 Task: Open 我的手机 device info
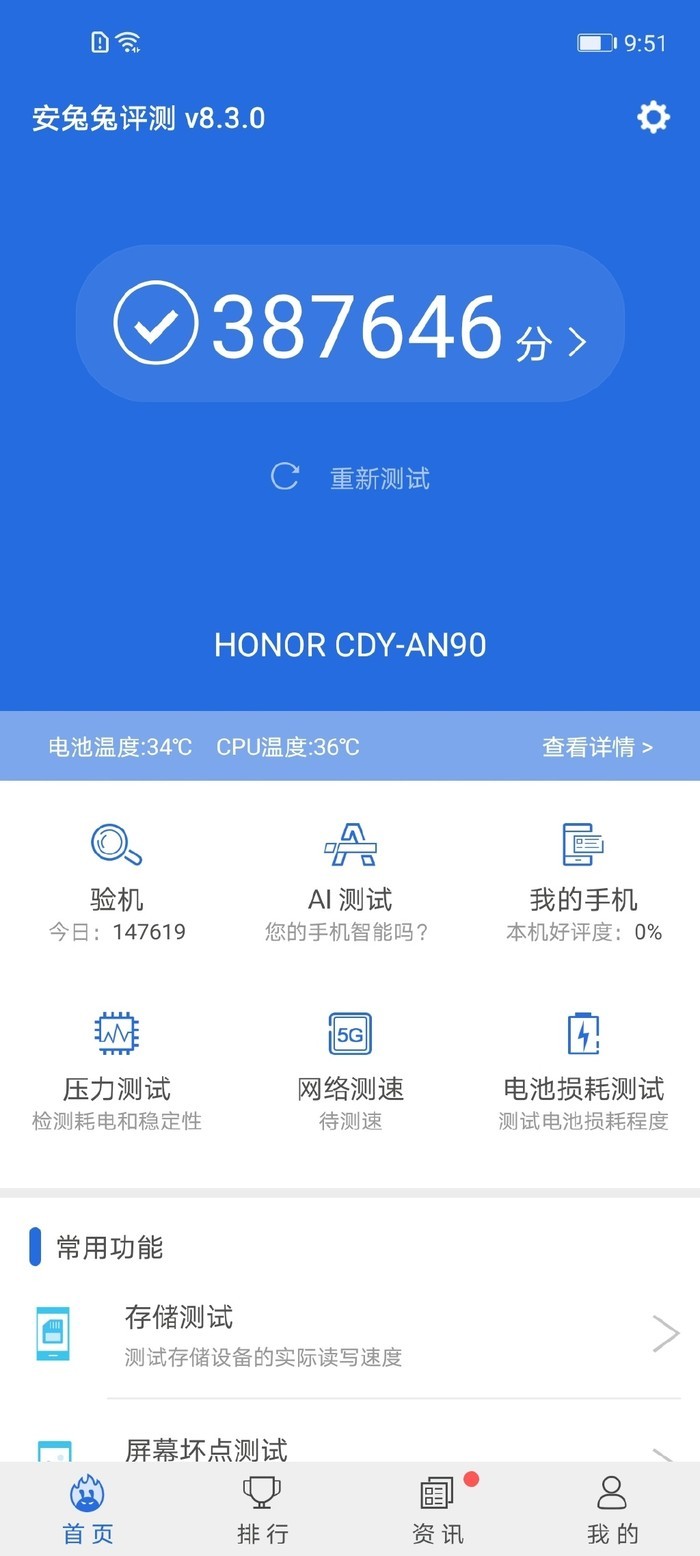[584, 882]
